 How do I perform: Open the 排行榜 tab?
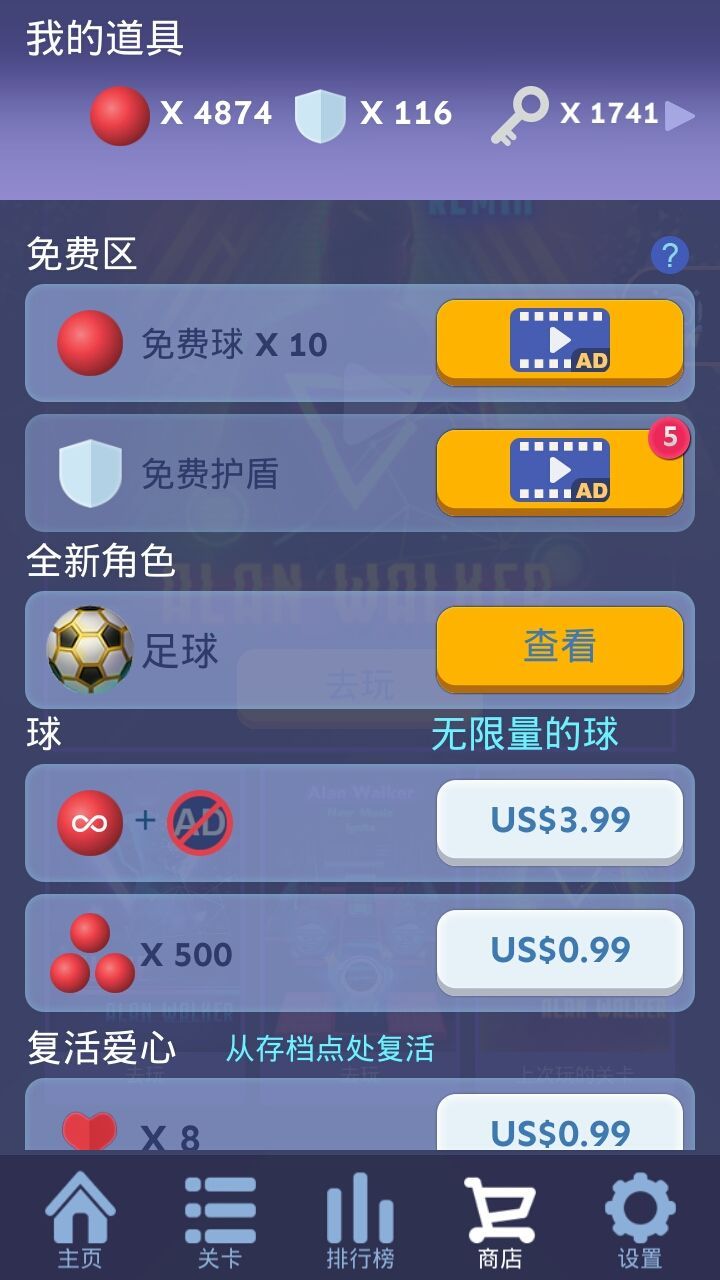tap(360, 1220)
